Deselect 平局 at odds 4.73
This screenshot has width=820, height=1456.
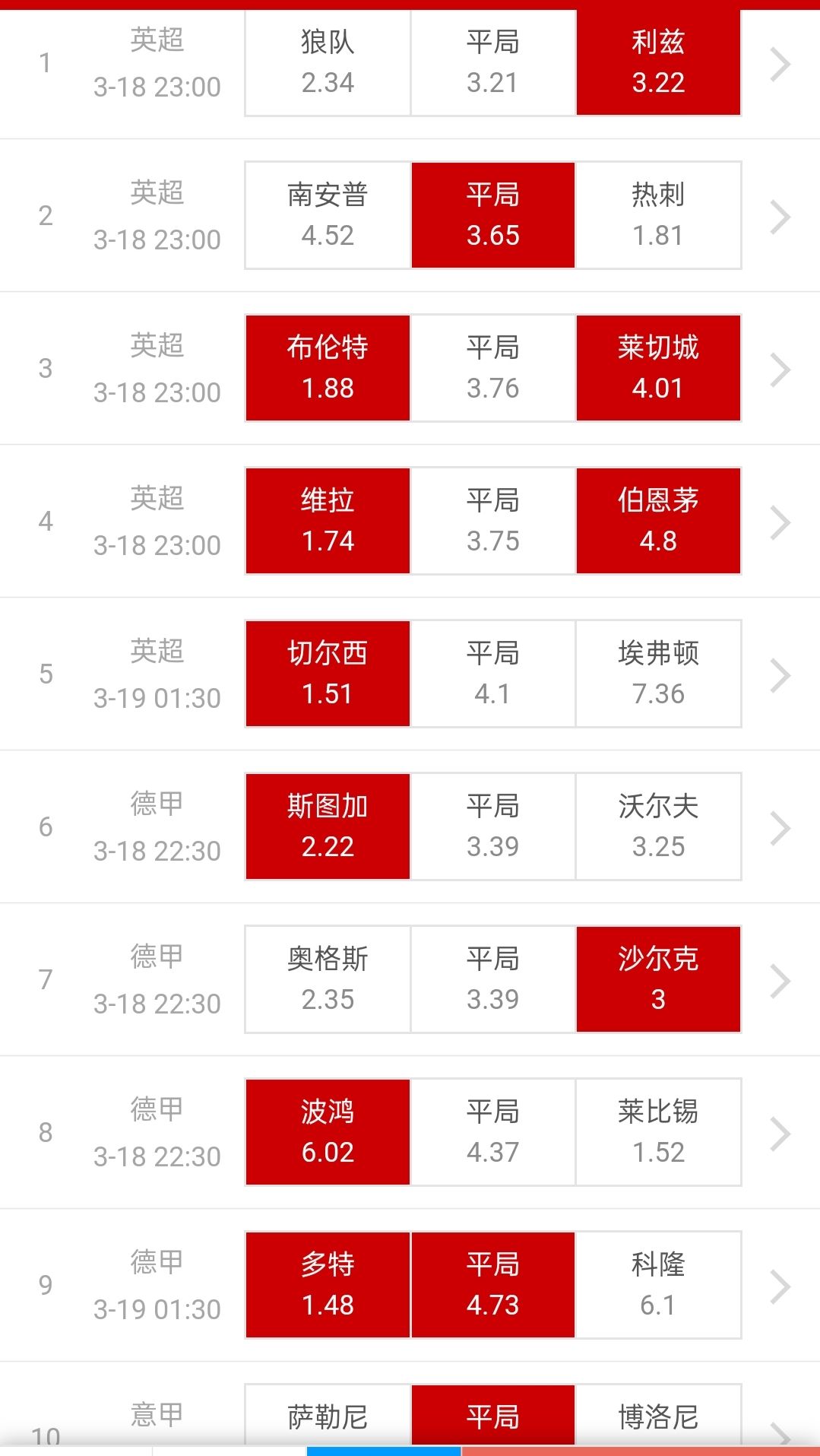click(x=492, y=1285)
